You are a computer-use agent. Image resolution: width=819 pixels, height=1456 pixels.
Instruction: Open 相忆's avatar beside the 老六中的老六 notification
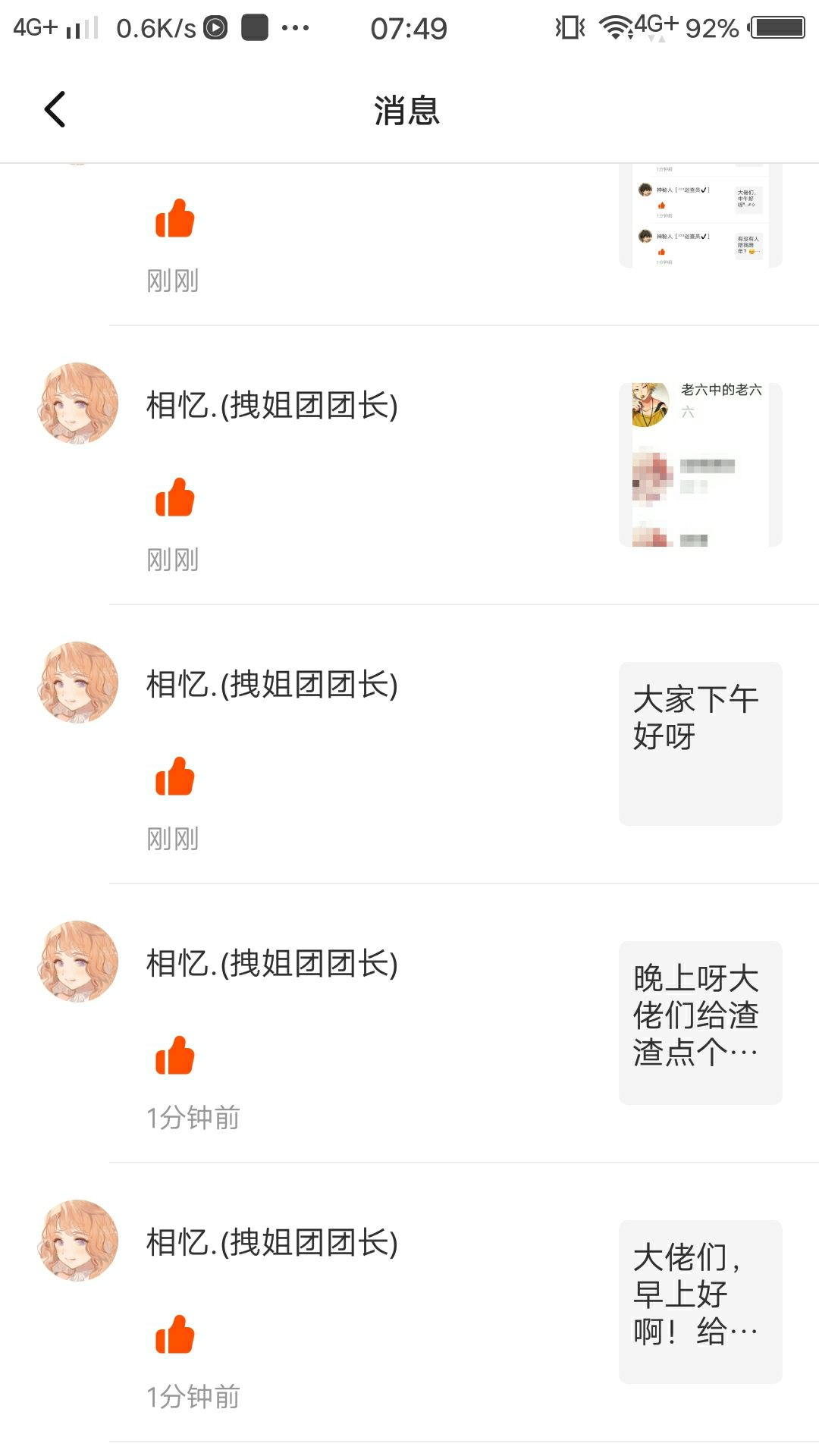(x=77, y=403)
